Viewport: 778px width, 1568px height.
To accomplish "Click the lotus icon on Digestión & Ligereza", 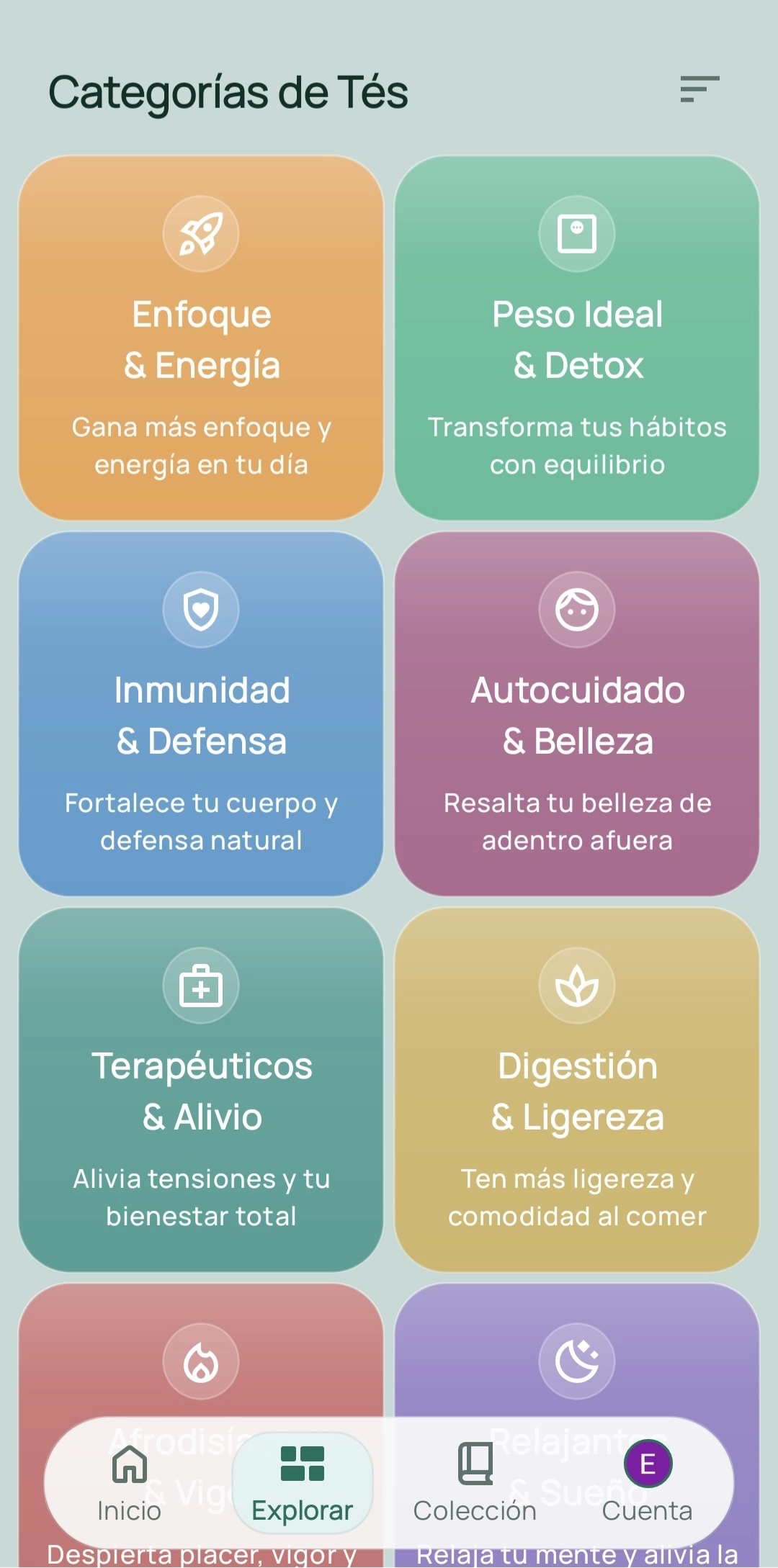I will pyautogui.click(x=576, y=986).
